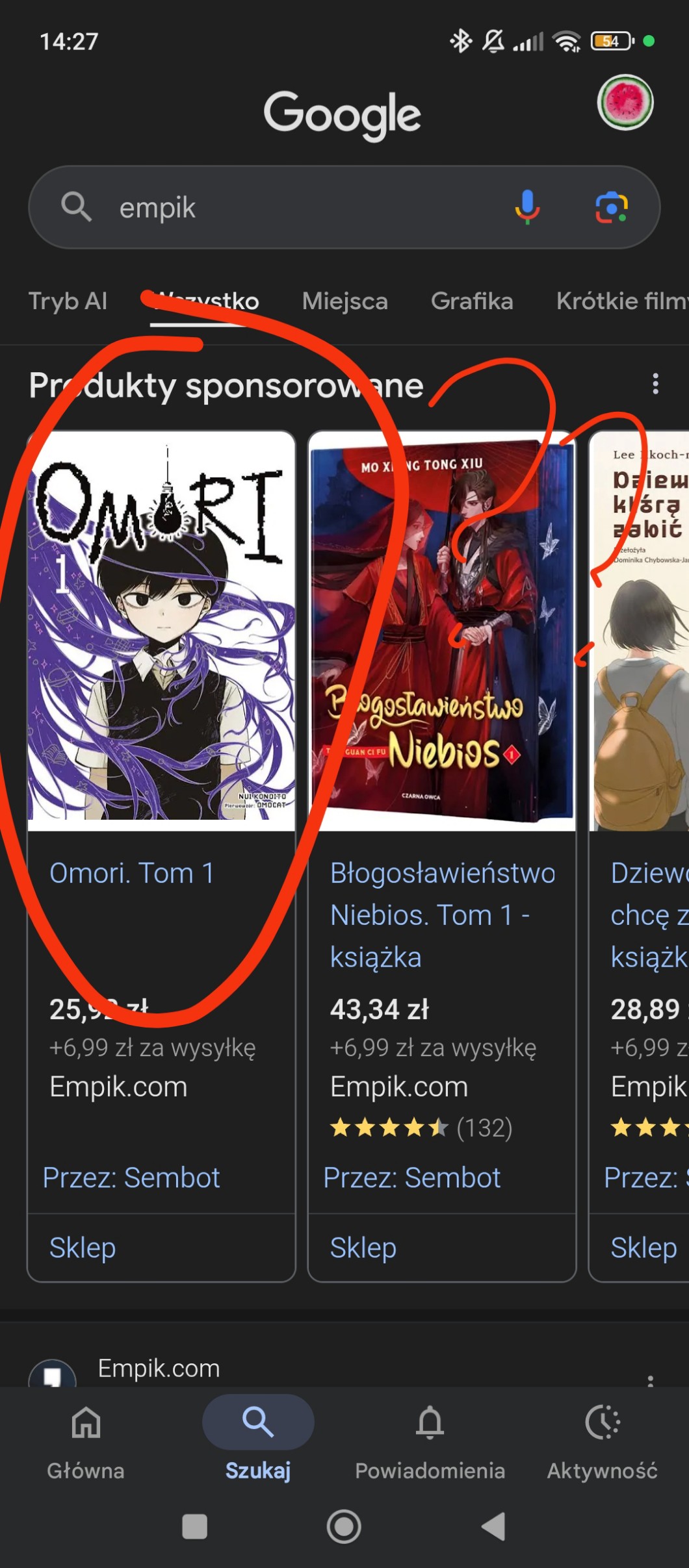Go back with the system back button
689x1568 pixels.
point(493,1526)
